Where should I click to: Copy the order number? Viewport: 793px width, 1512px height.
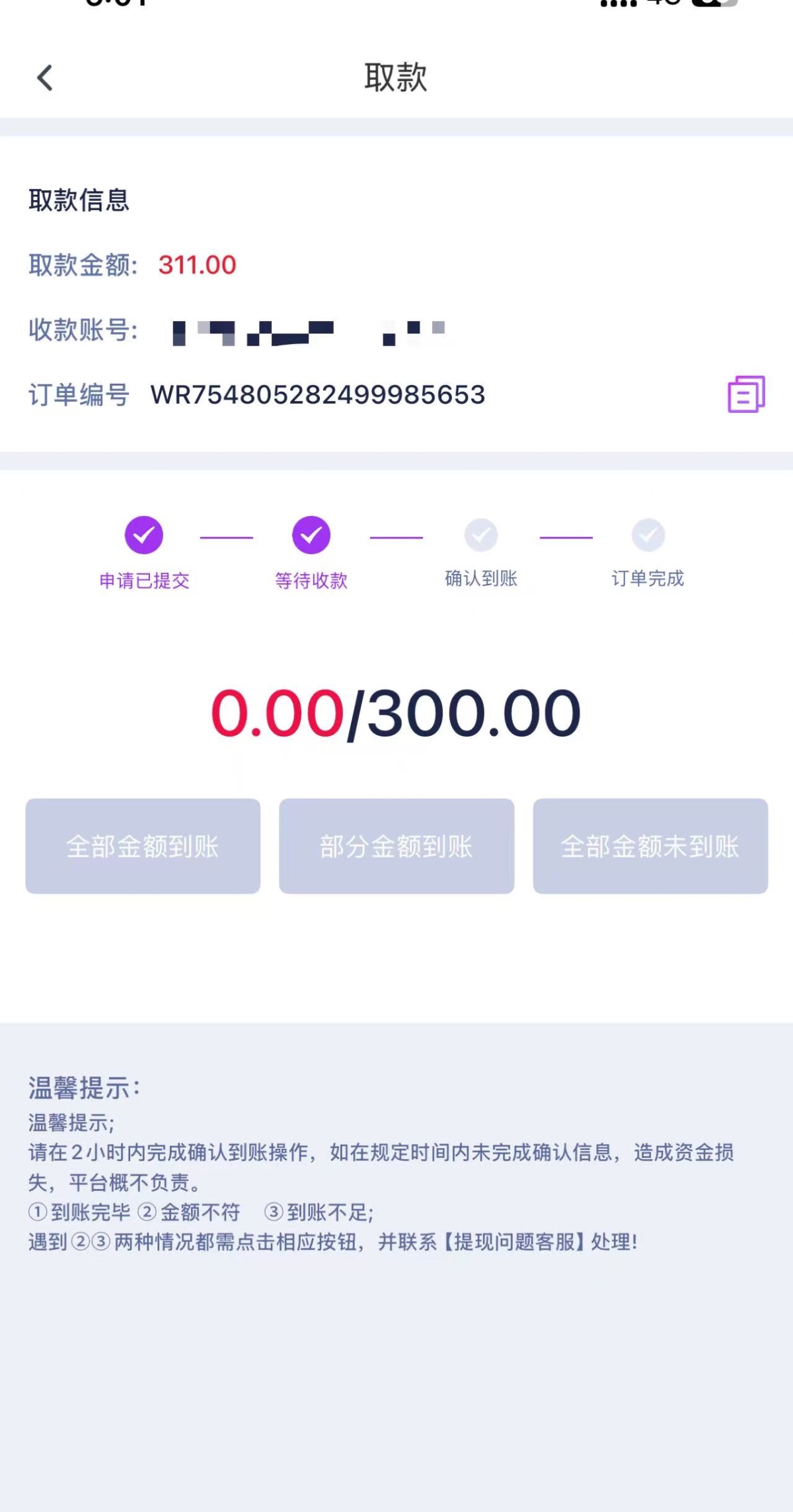click(746, 394)
